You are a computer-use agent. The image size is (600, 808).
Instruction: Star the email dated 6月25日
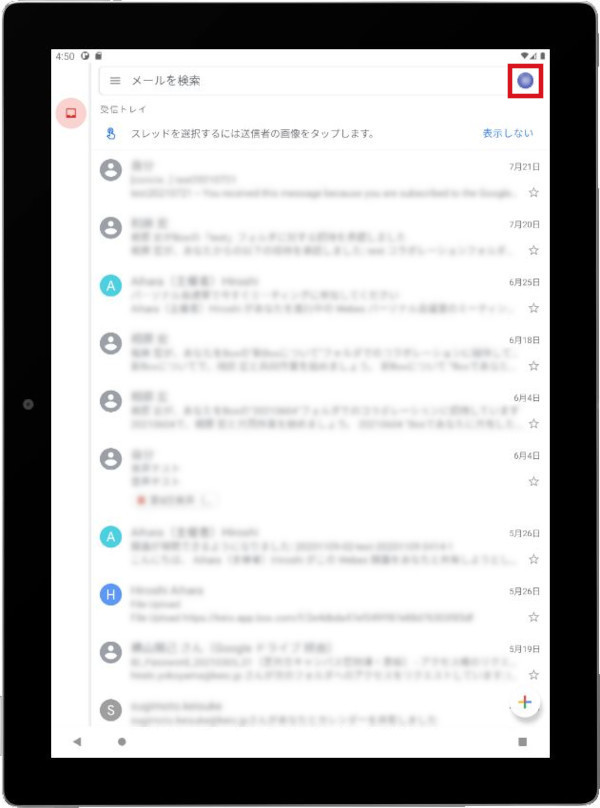tap(533, 308)
